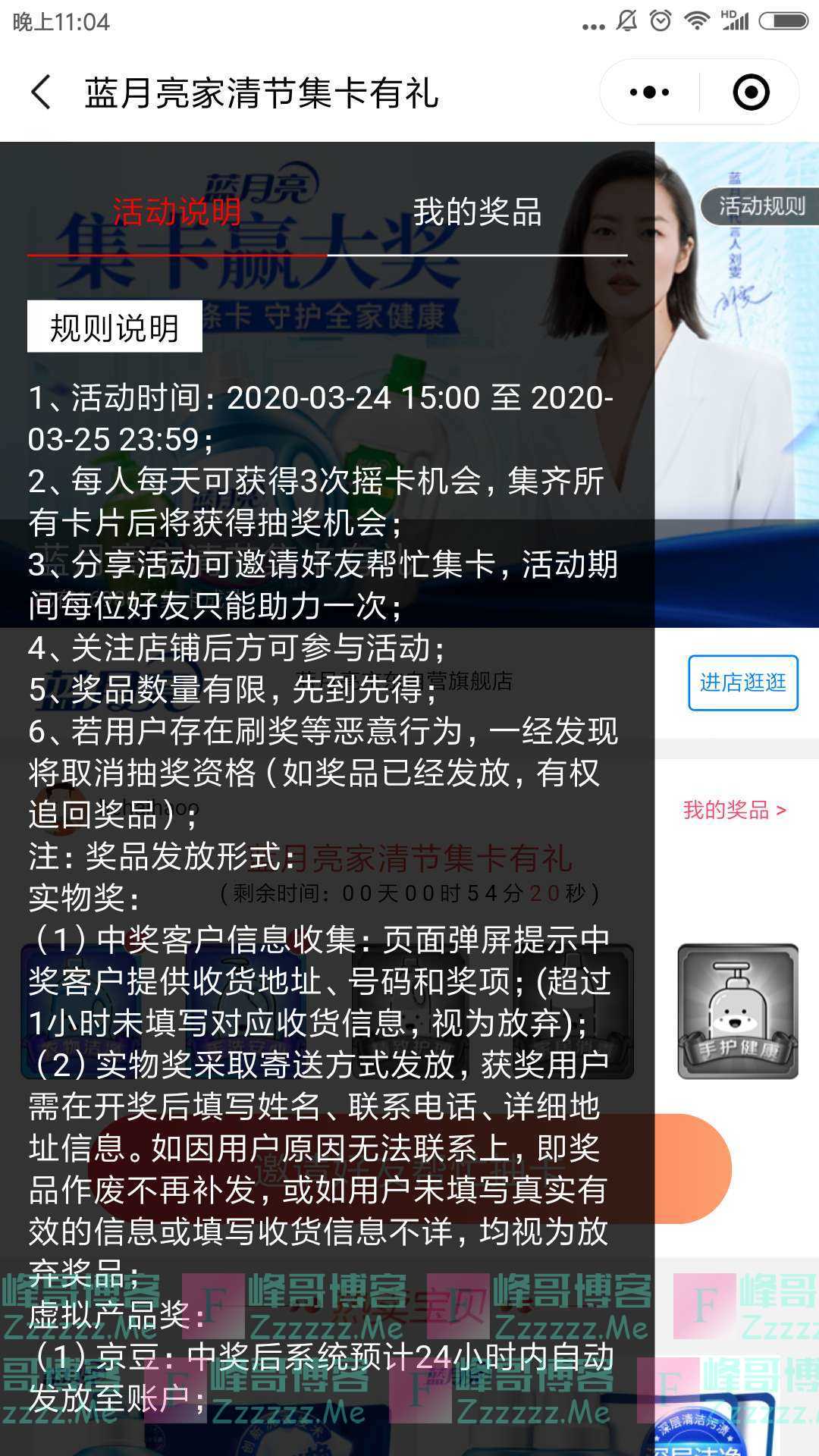Open the 我的奖品 > link
Image resolution: width=819 pixels, height=1456 pixels.
pyautogui.click(x=734, y=810)
